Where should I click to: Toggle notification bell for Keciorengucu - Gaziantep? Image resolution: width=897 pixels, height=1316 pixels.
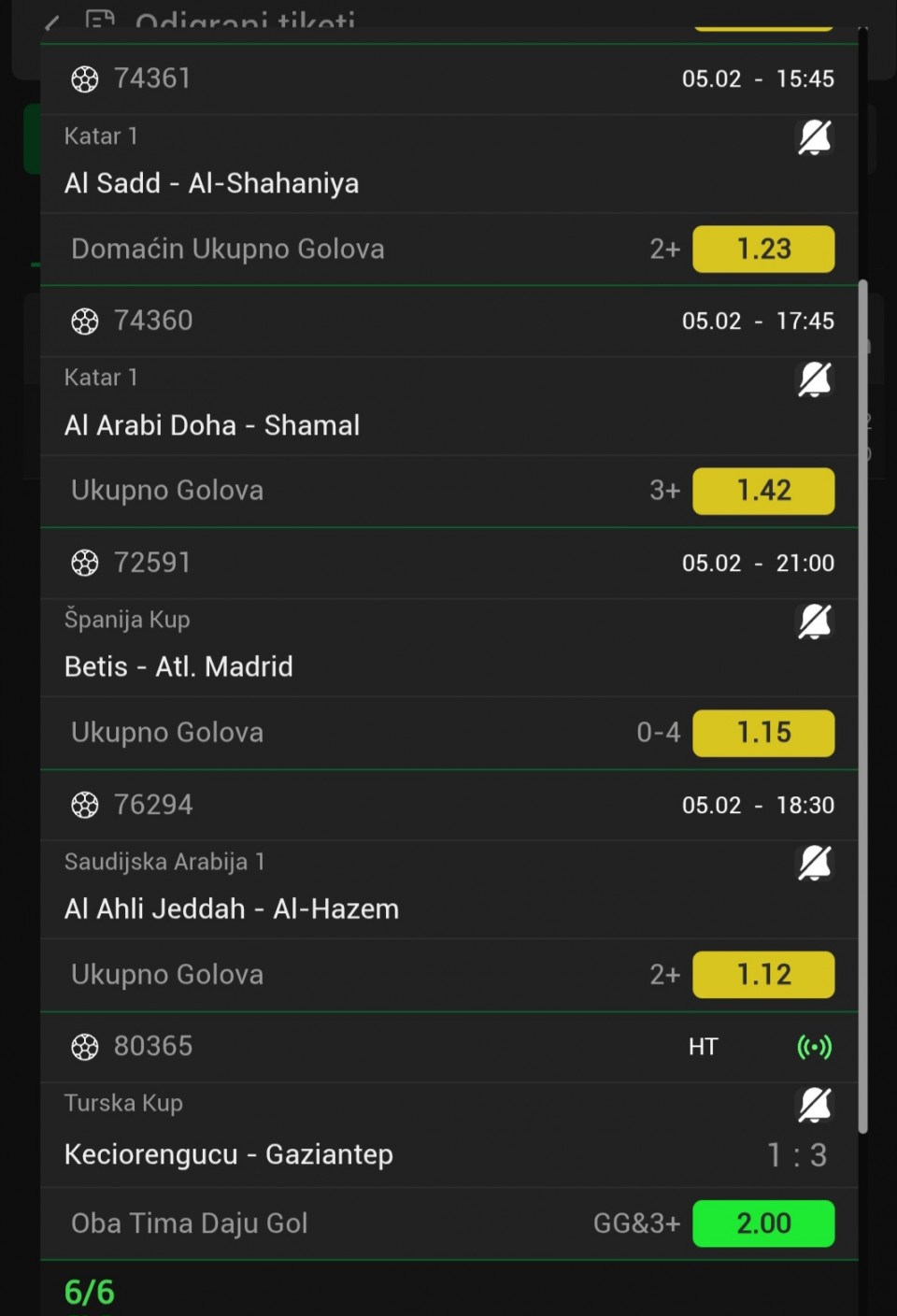click(x=814, y=1105)
